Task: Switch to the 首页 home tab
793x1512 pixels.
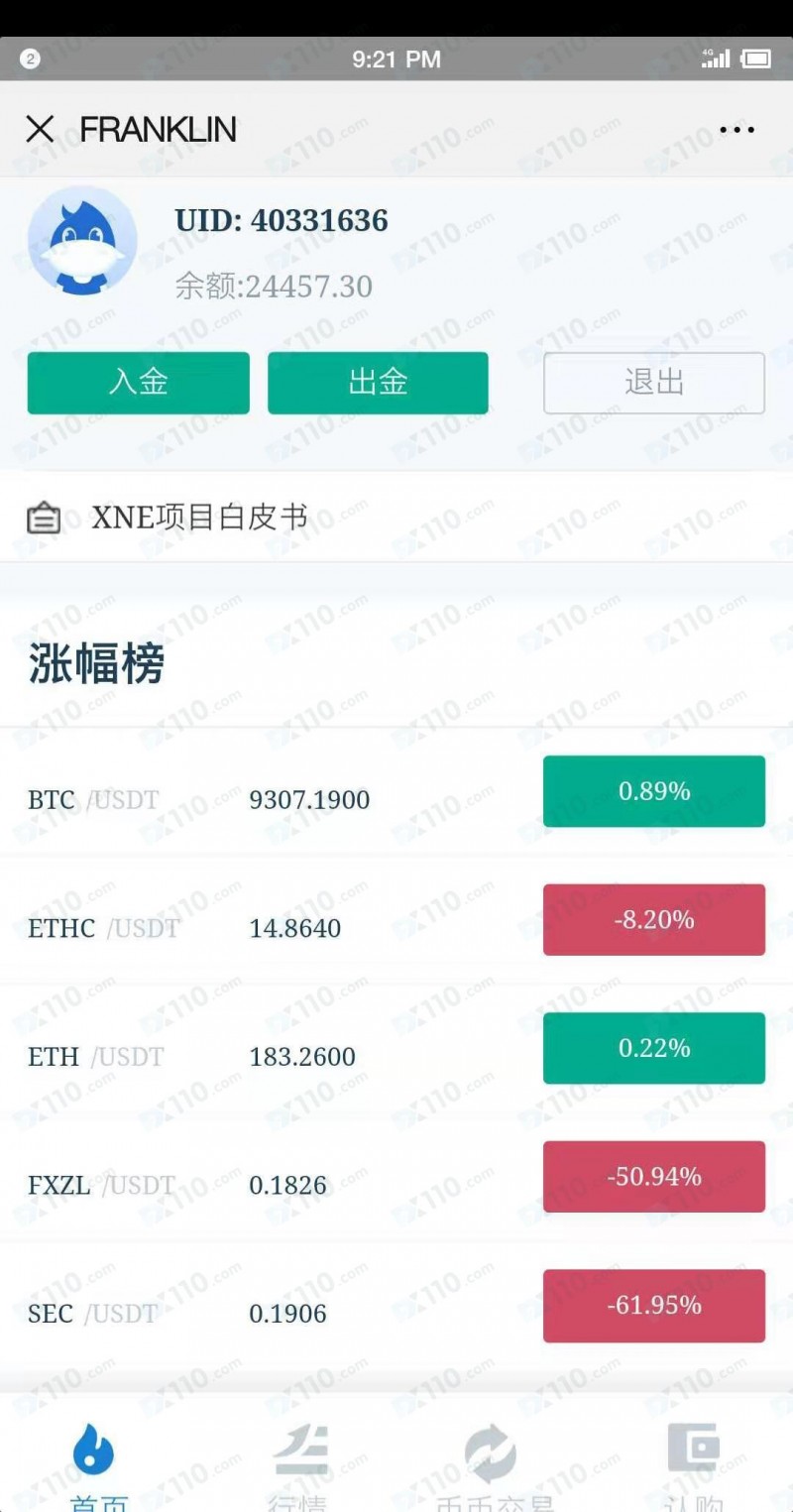Action: (96, 1465)
